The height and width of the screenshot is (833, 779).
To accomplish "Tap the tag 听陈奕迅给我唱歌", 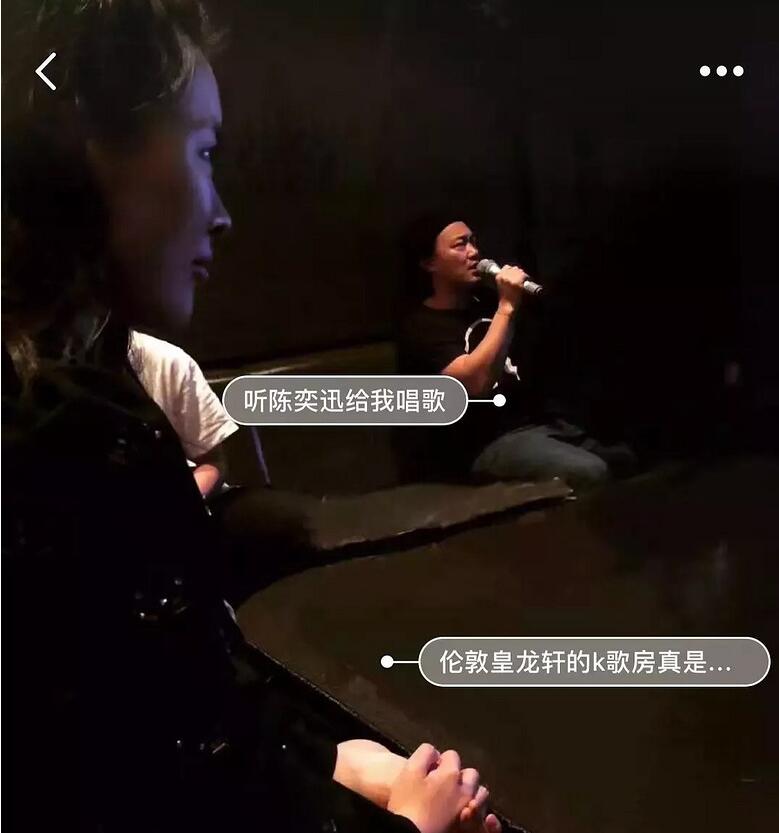I will (x=345, y=401).
